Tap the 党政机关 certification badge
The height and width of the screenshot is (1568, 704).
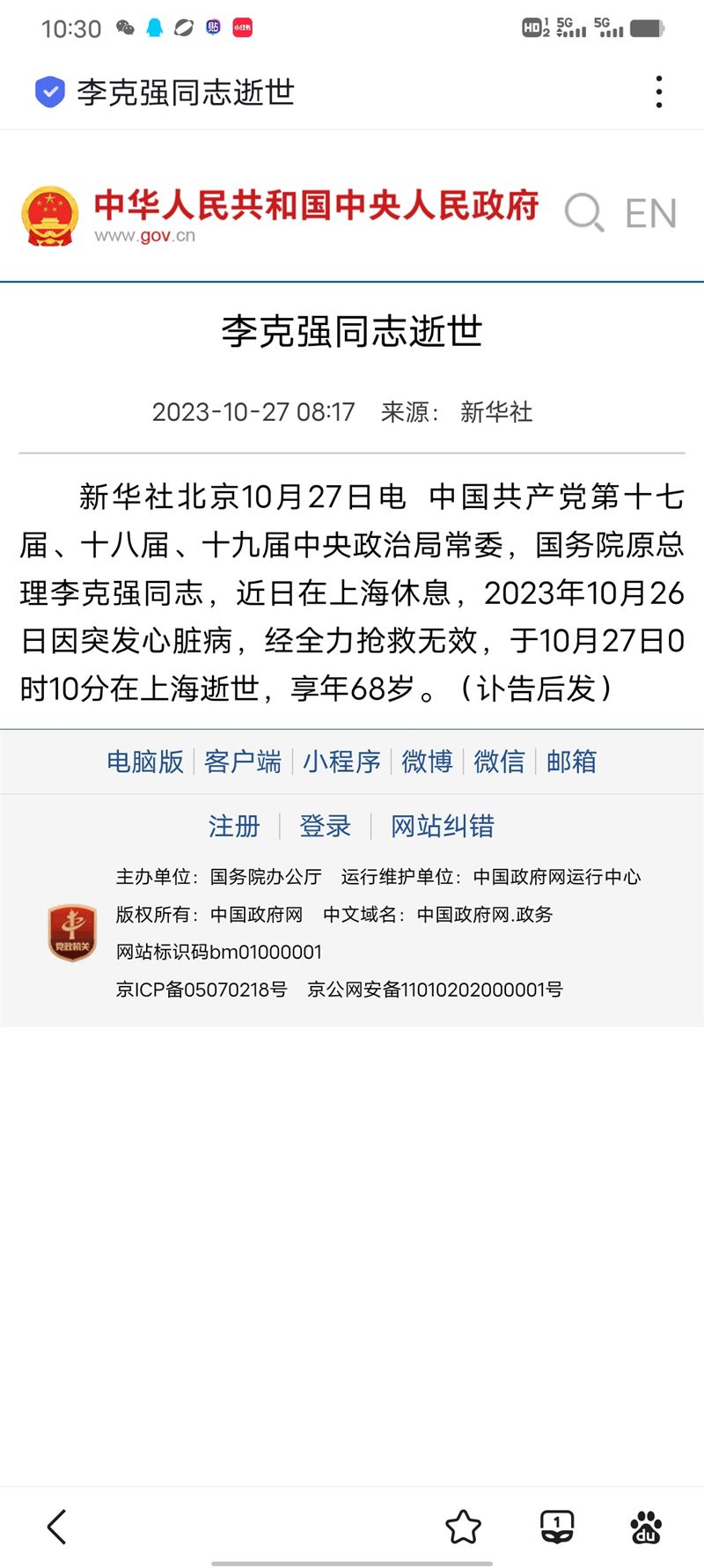[x=72, y=932]
